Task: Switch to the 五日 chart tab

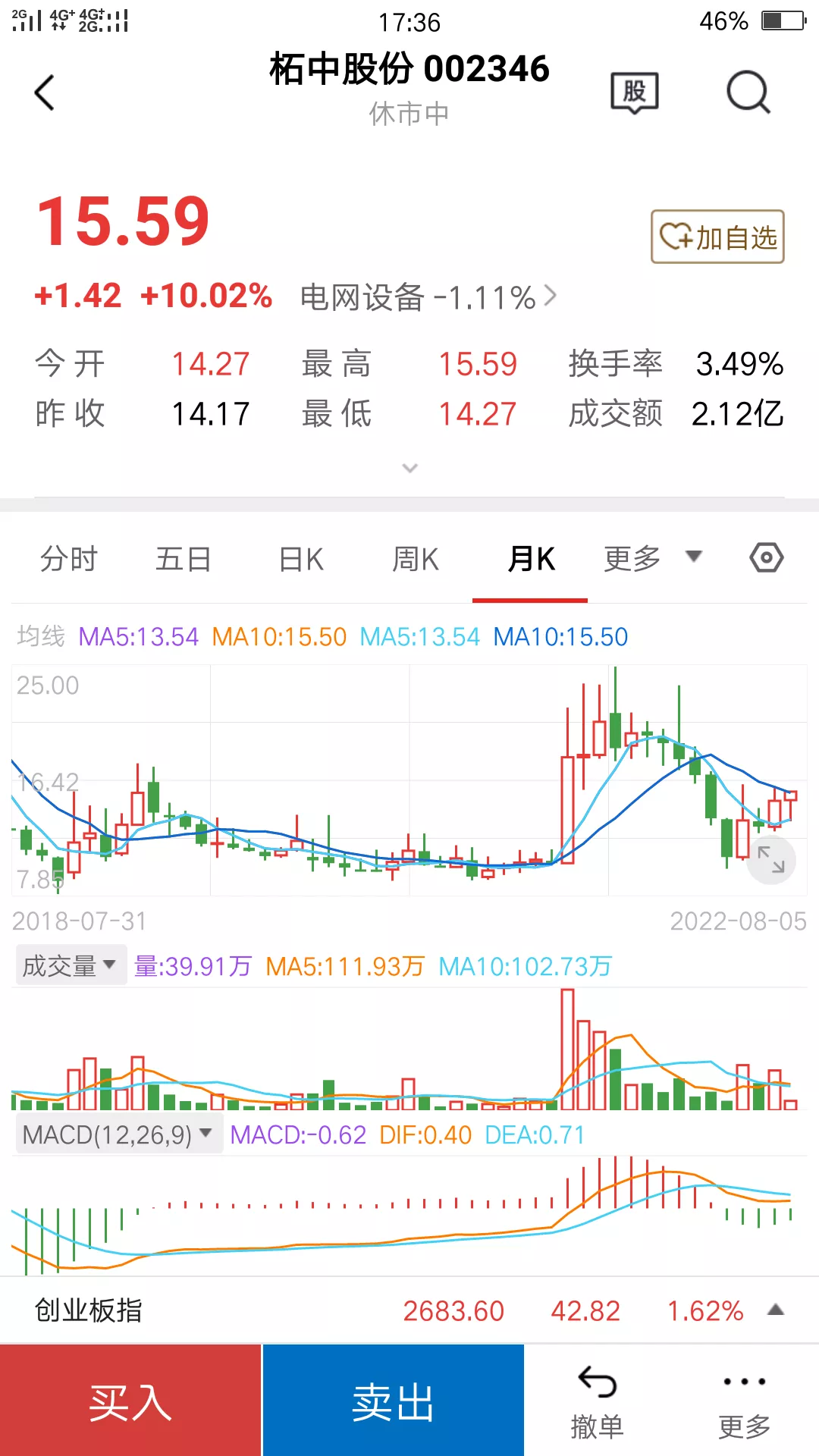Action: point(183,560)
